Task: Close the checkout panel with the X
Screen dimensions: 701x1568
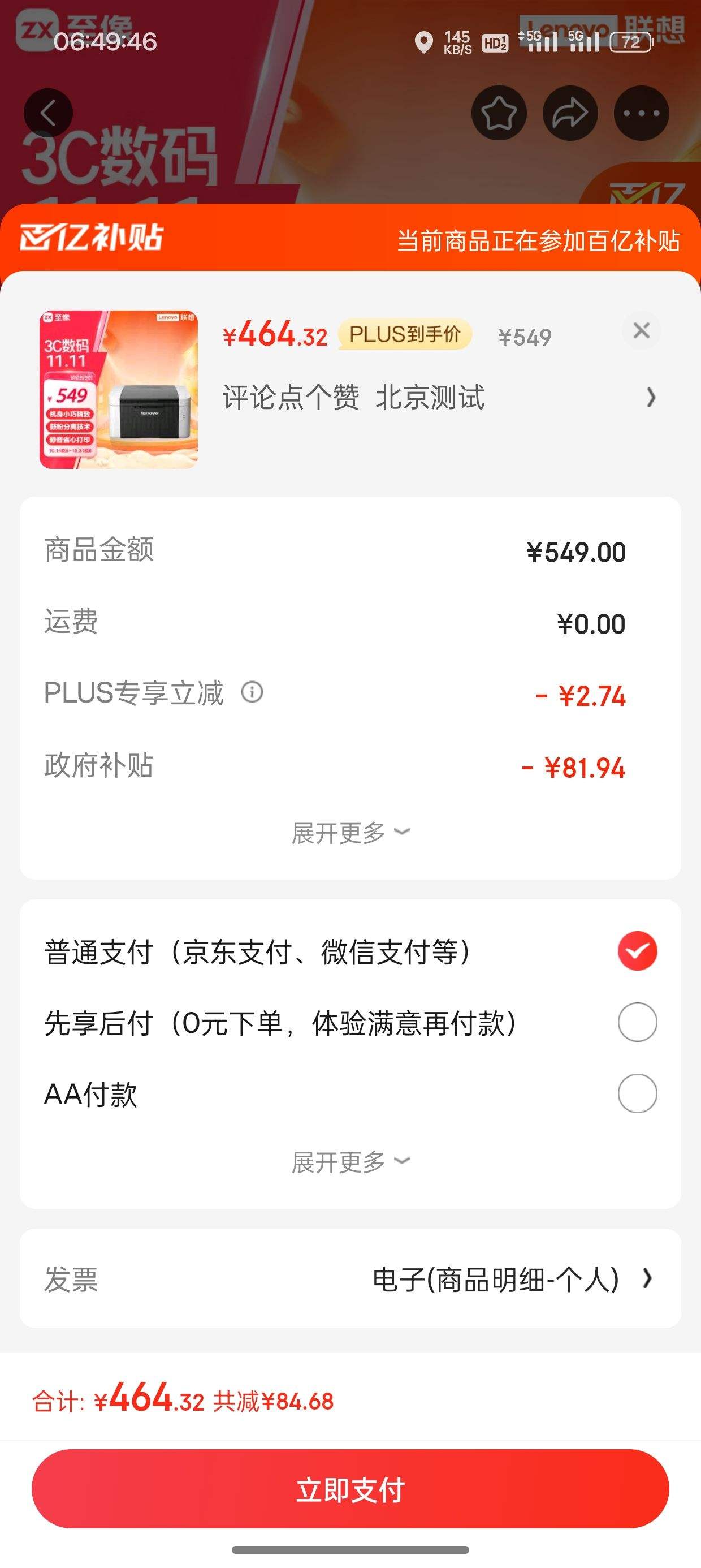Action: (643, 329)
